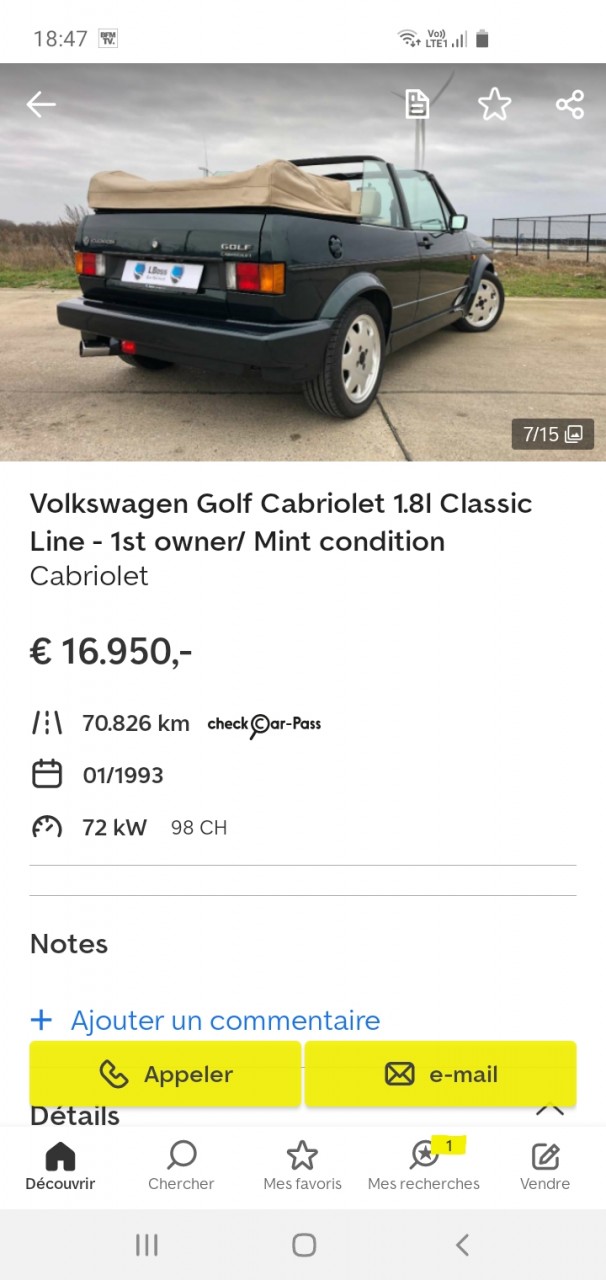Check the Car-Pass mileage report
The image size is (606, 1280).
[x=264, y=724]
